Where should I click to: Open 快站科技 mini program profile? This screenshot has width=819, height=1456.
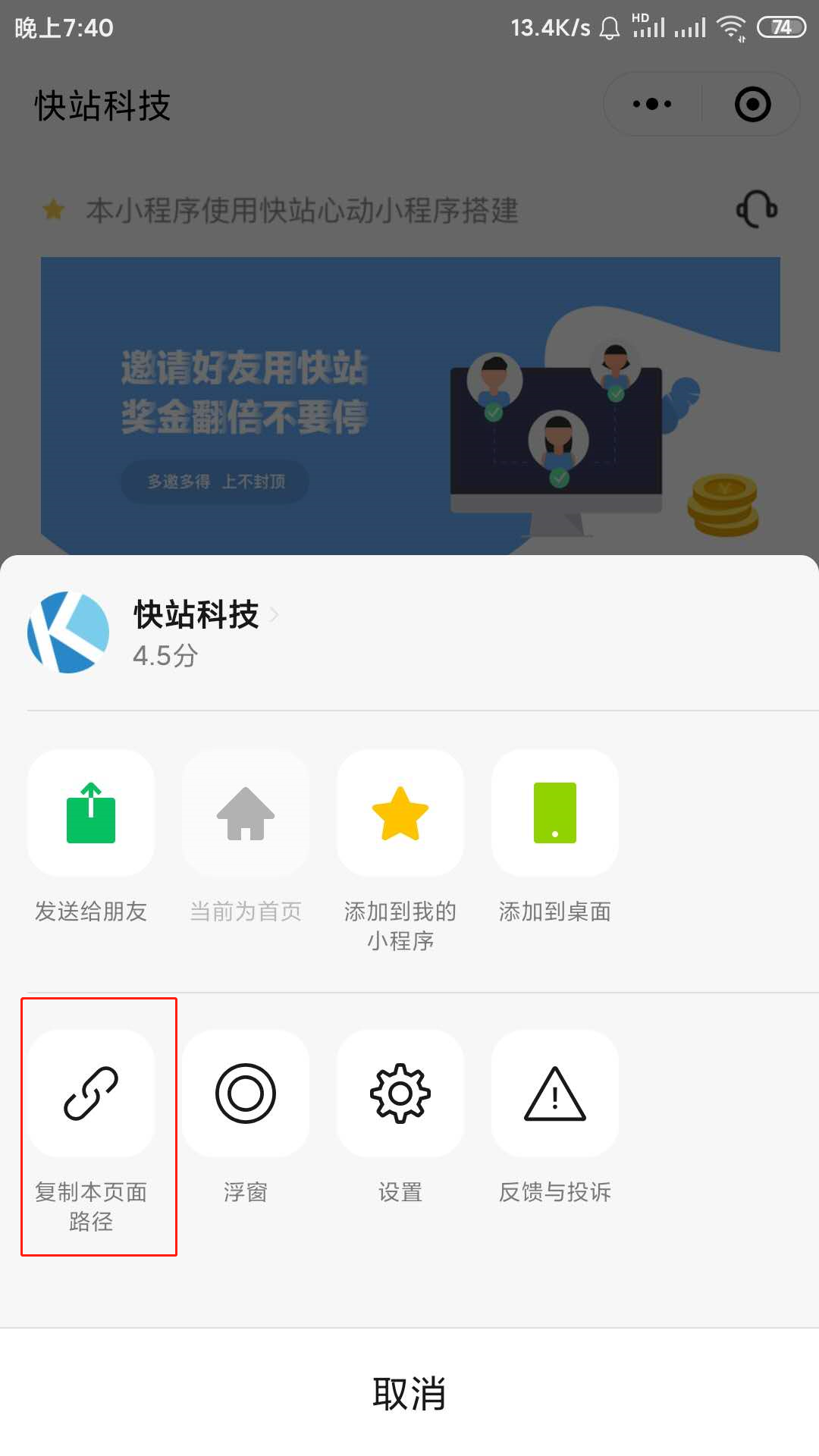(x=196, y=615)
